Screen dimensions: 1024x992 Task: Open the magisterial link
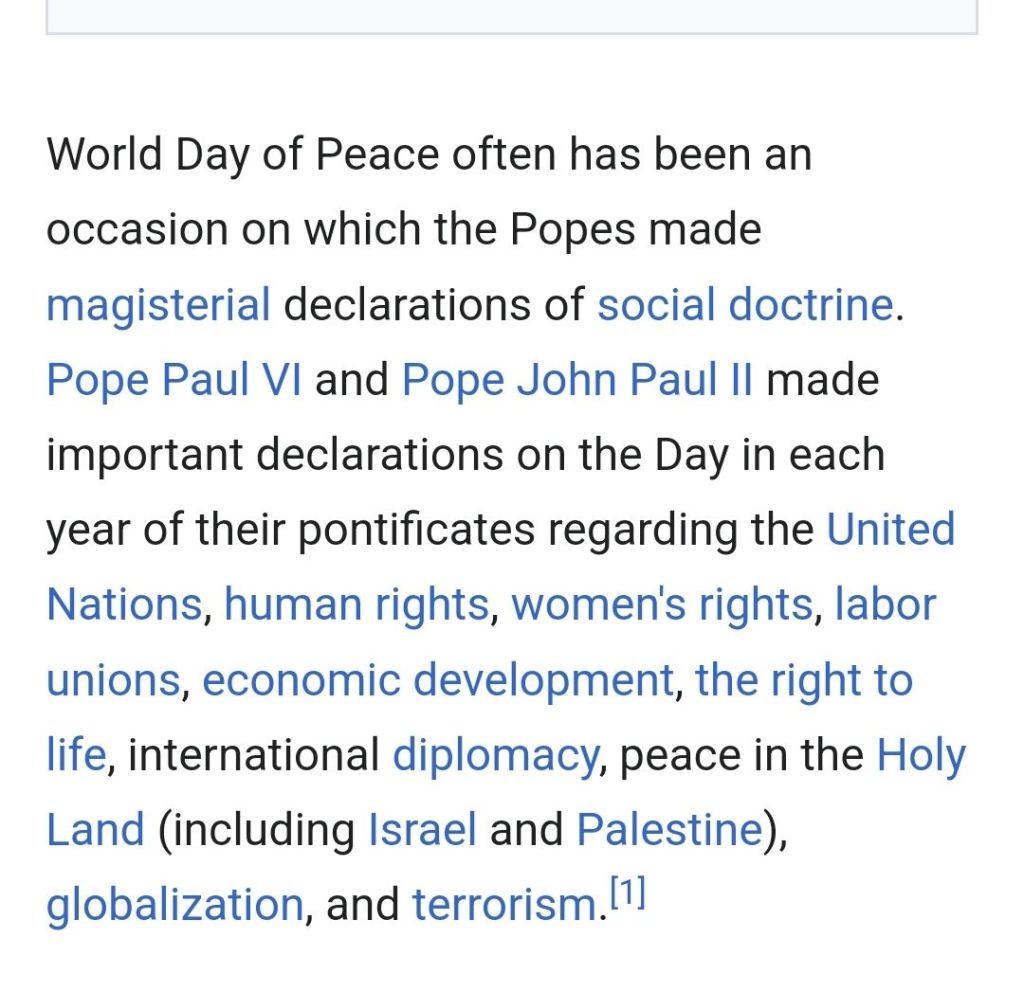point(158,305)
